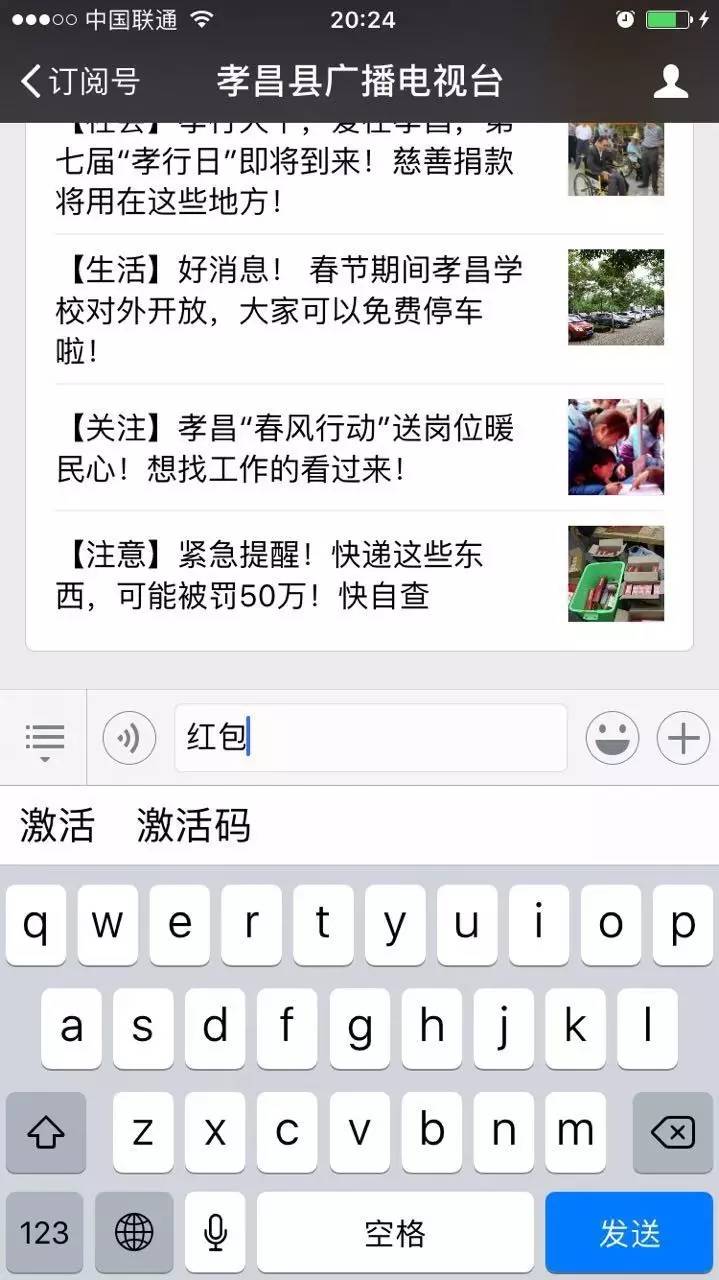Open the emoji picker

coord(611,739)
